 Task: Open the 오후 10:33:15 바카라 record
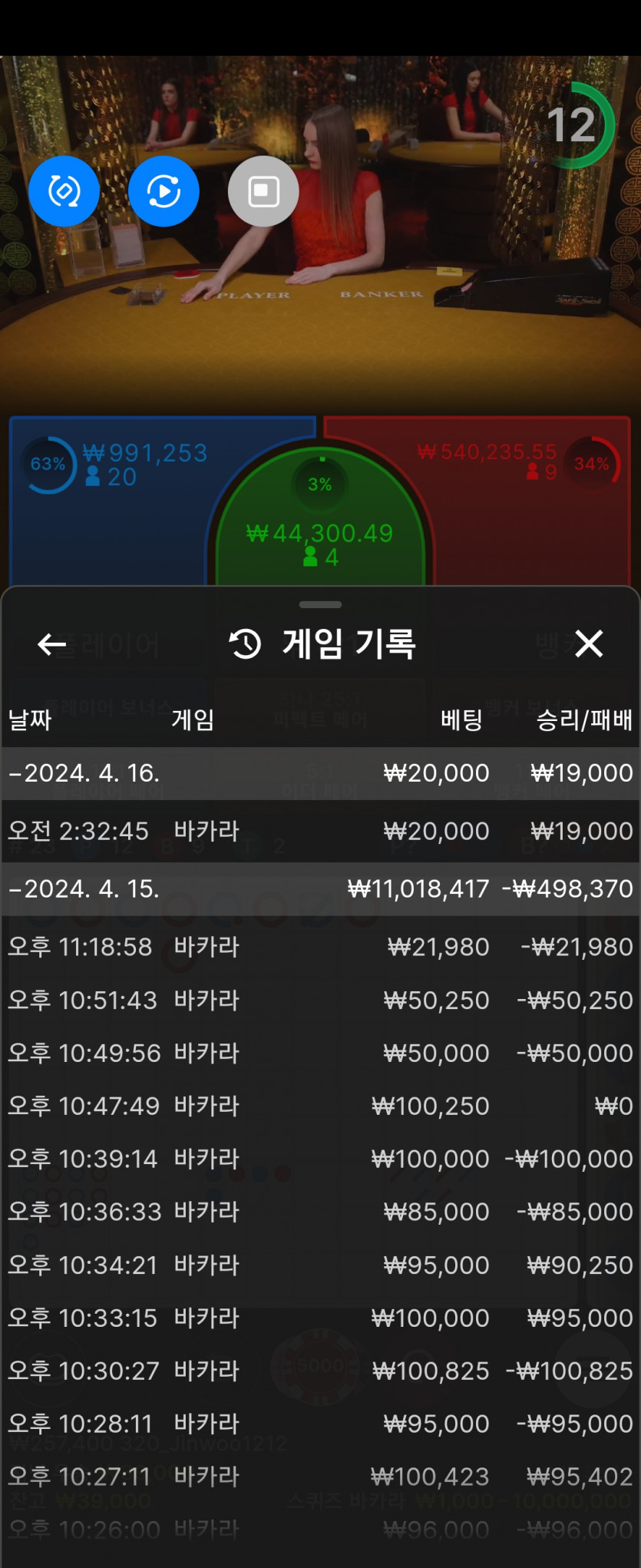[x=320, y=1318]
